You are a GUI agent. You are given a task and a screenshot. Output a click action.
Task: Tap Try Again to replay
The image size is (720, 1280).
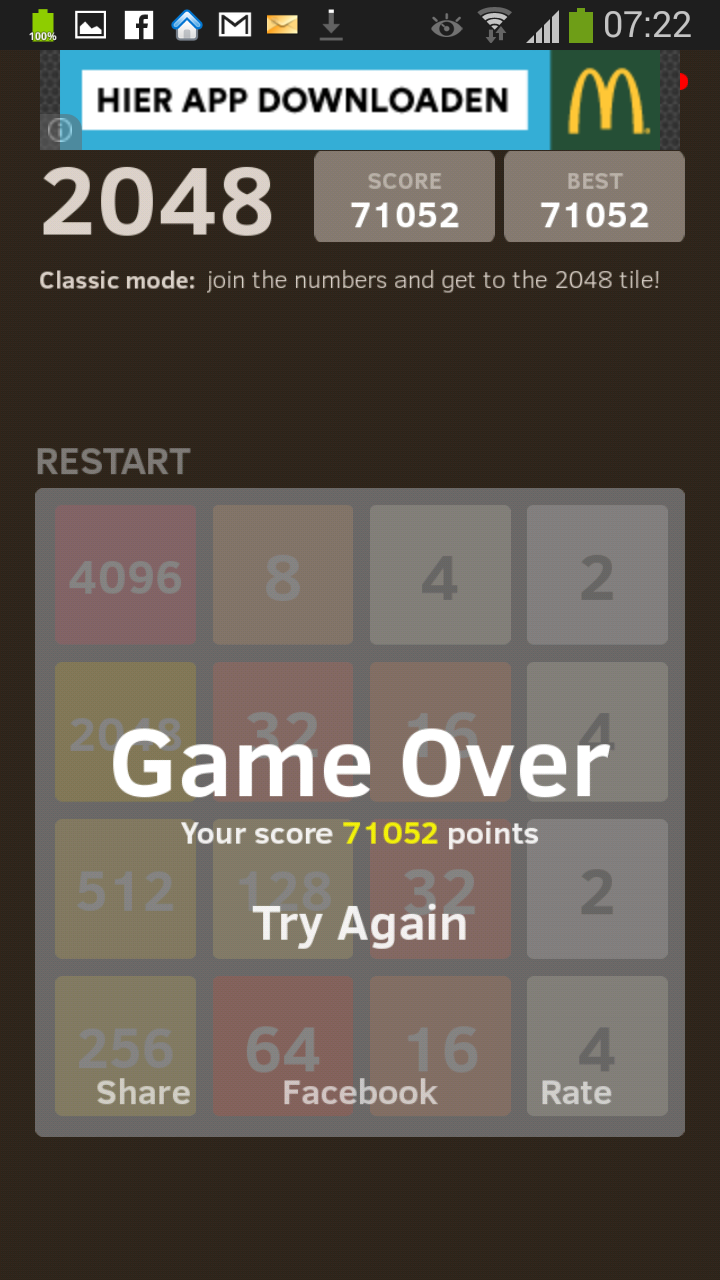point(360,923)
